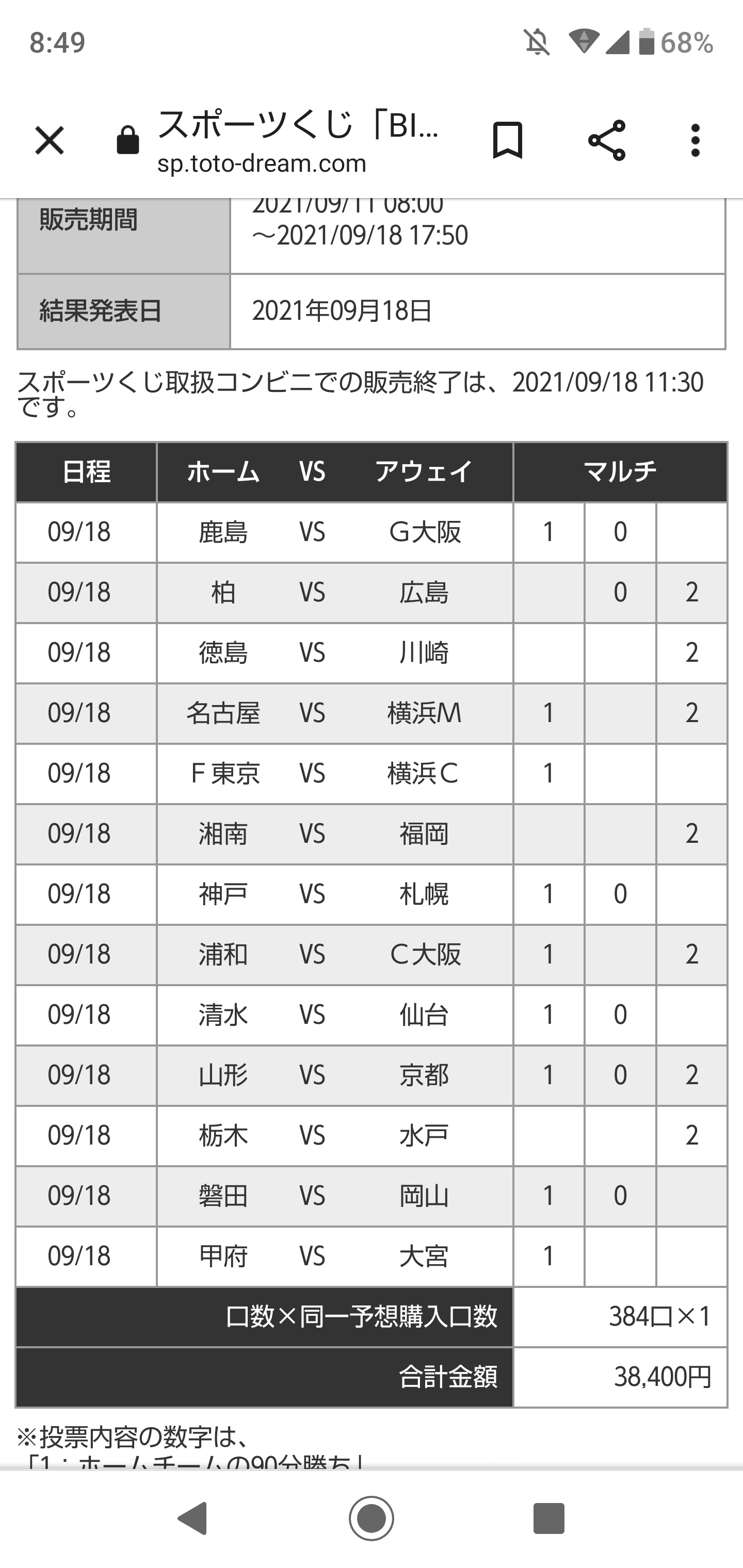Go back using system navigation
This screenshot has width=743, height=1568.
click(193, 1518)
